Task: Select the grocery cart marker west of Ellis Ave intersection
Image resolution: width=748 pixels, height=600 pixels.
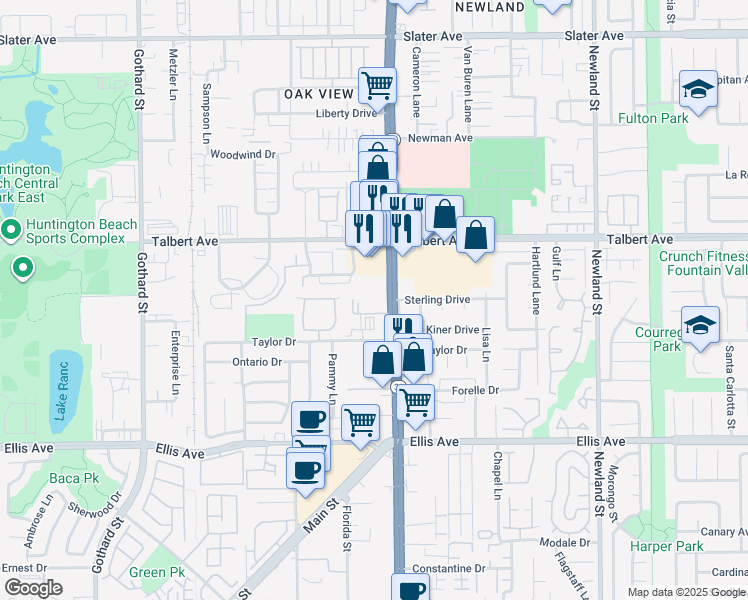Action: [x=360, y=421]
